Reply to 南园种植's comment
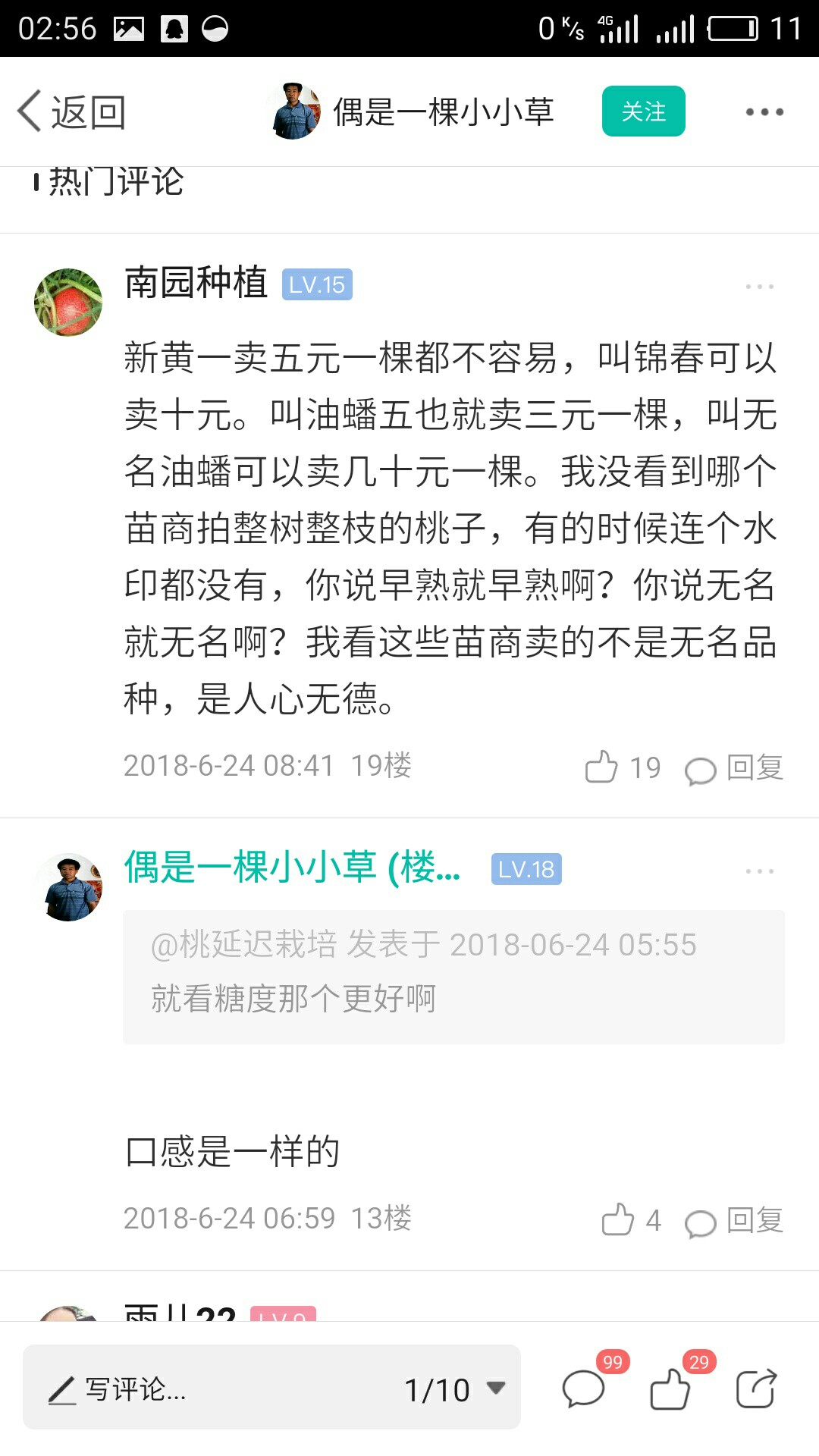Image resolution: width=819 pixels, height=1456 pixels. 734,767
